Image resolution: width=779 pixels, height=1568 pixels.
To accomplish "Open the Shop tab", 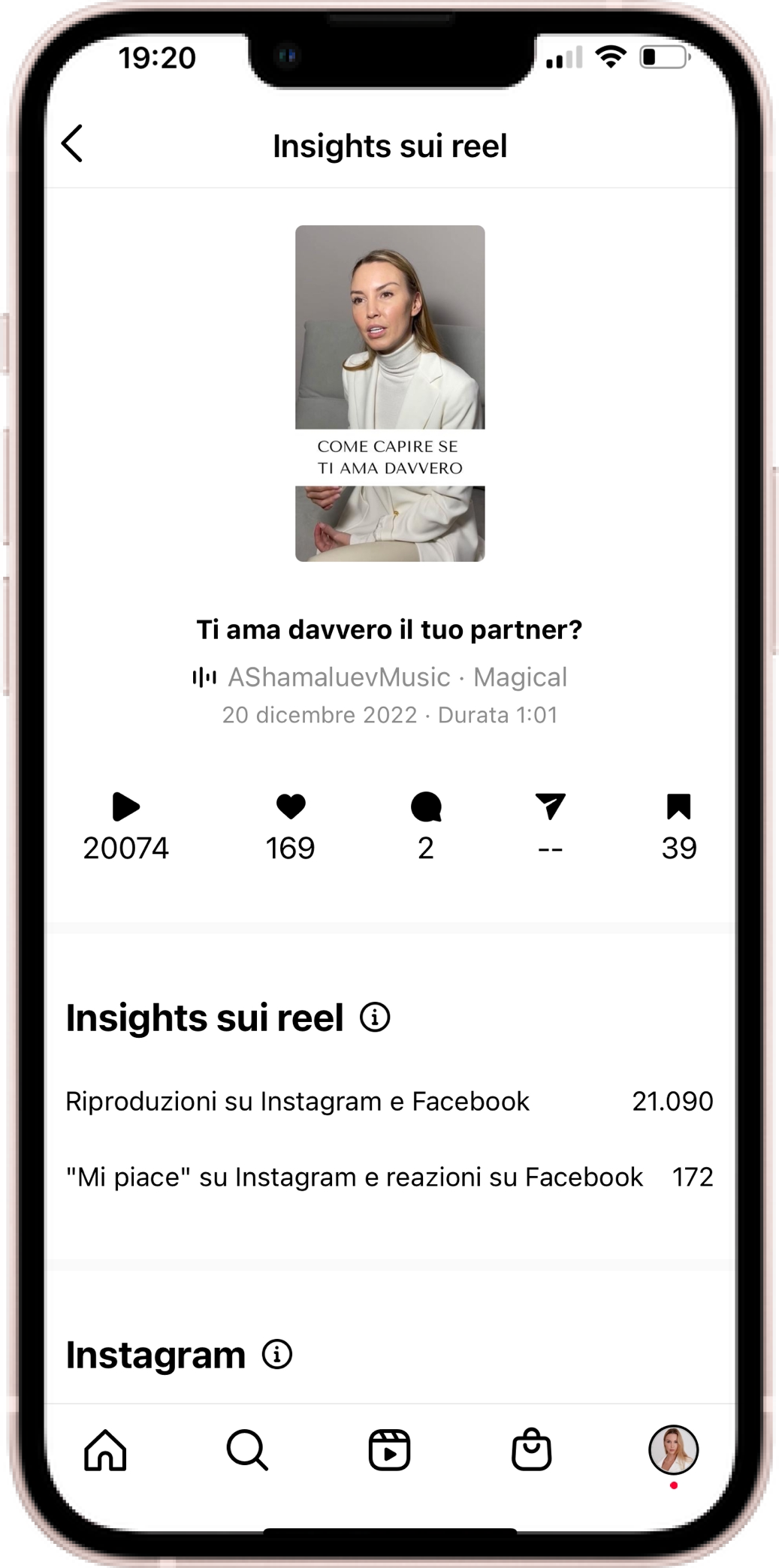I will tap(531, 1449).
